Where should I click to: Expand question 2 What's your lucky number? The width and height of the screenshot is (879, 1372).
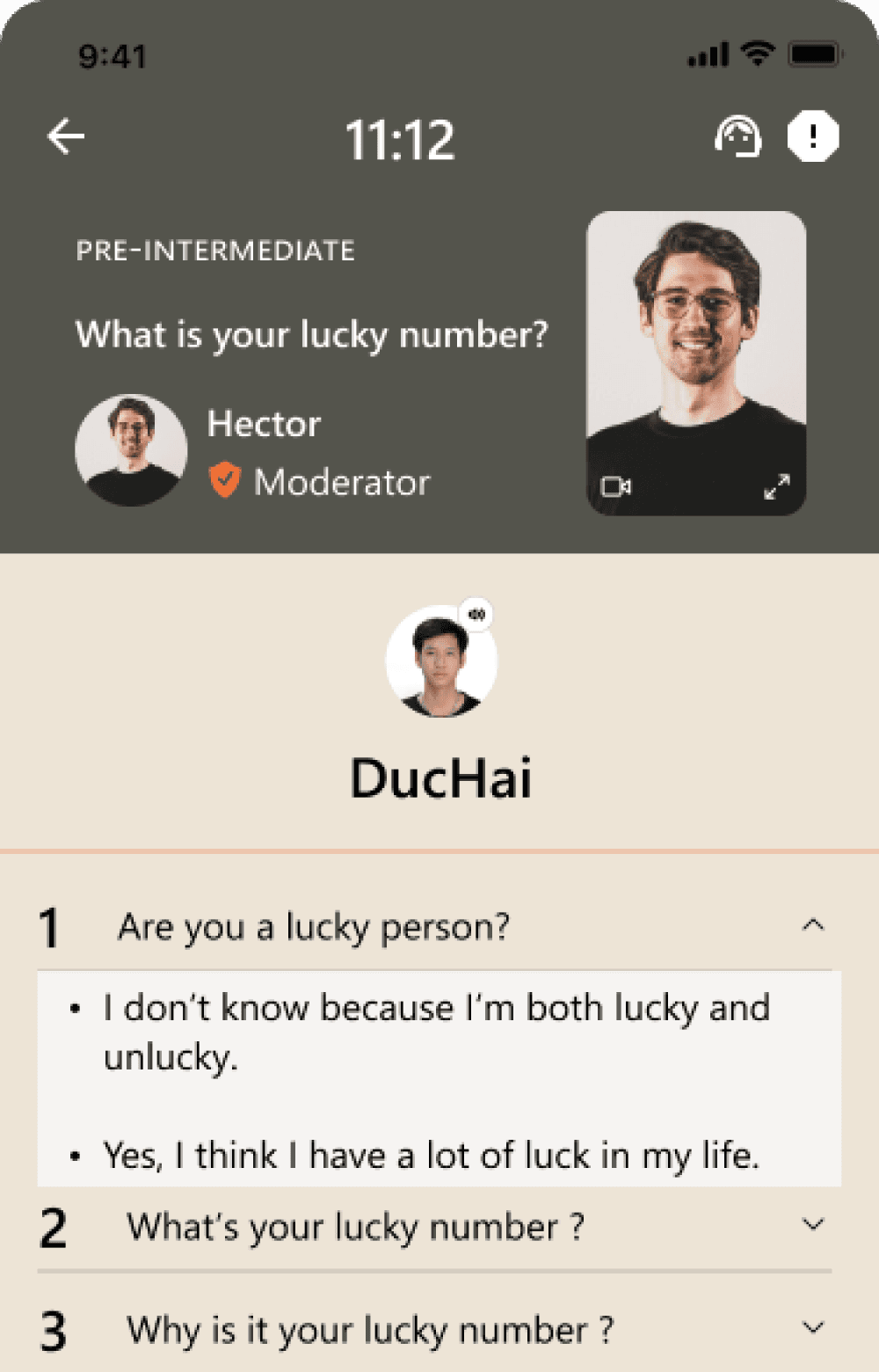coord(434,1227)
